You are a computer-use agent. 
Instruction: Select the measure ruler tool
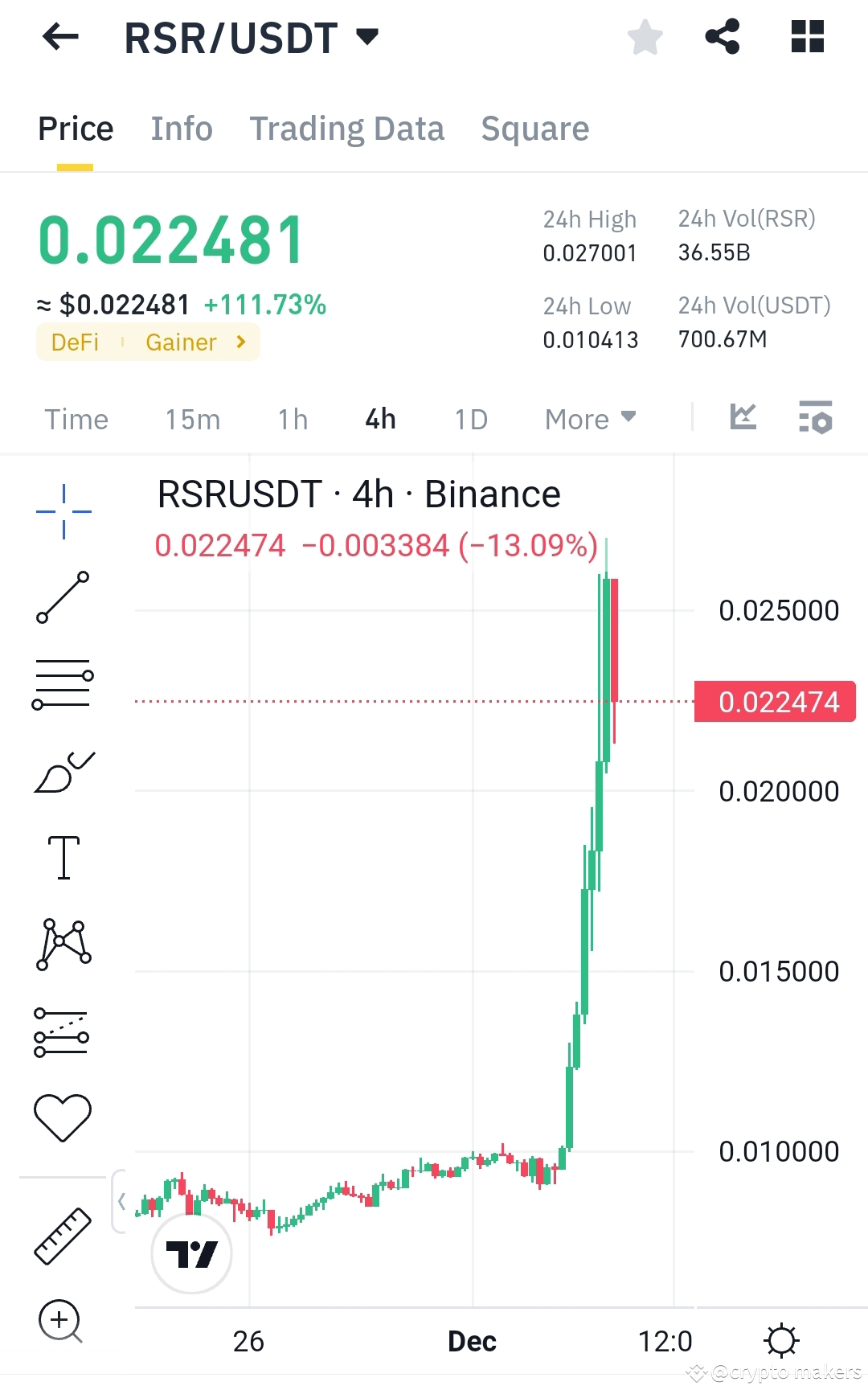tap(62, 1236)
